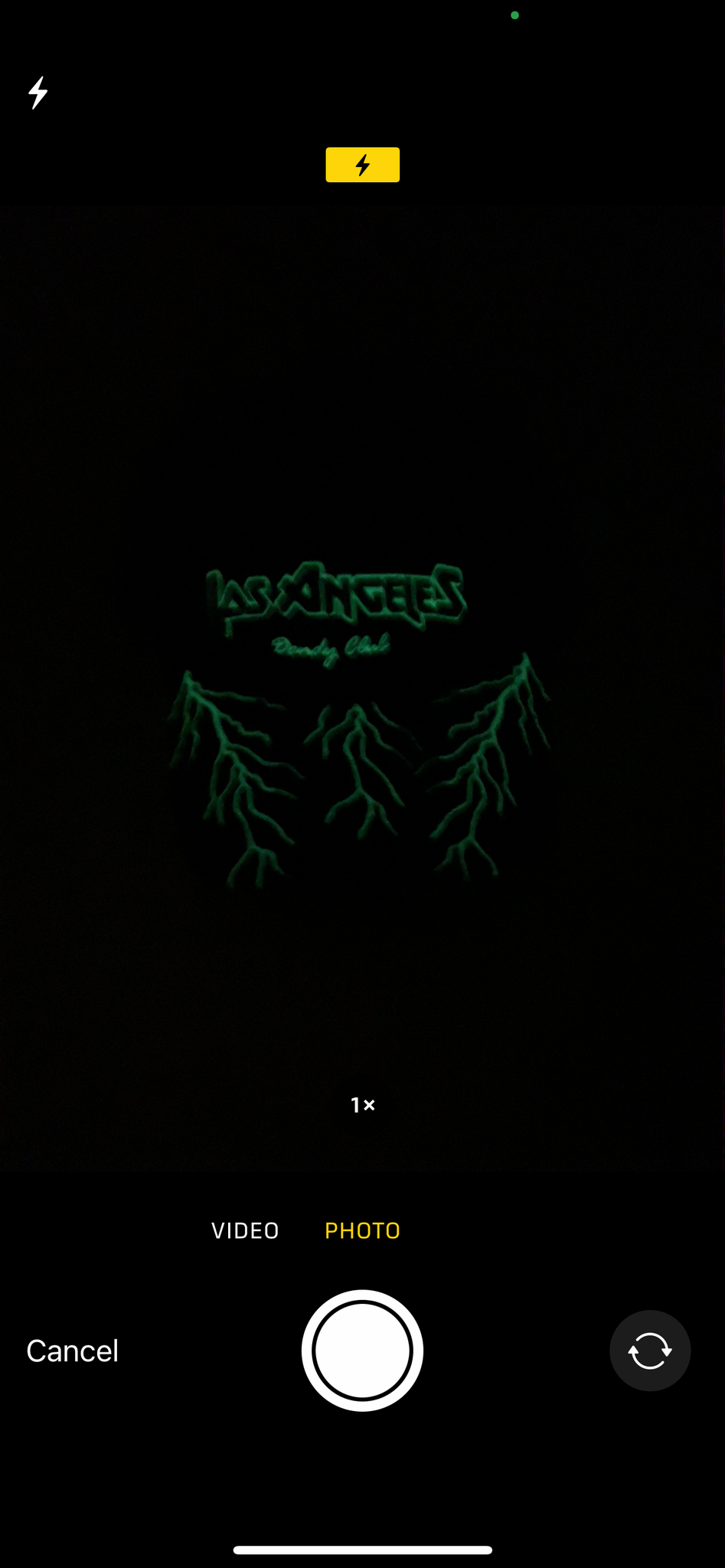Switch to VIDEO mode
The image size is (725, 1568).
[x=245, y=1230]
